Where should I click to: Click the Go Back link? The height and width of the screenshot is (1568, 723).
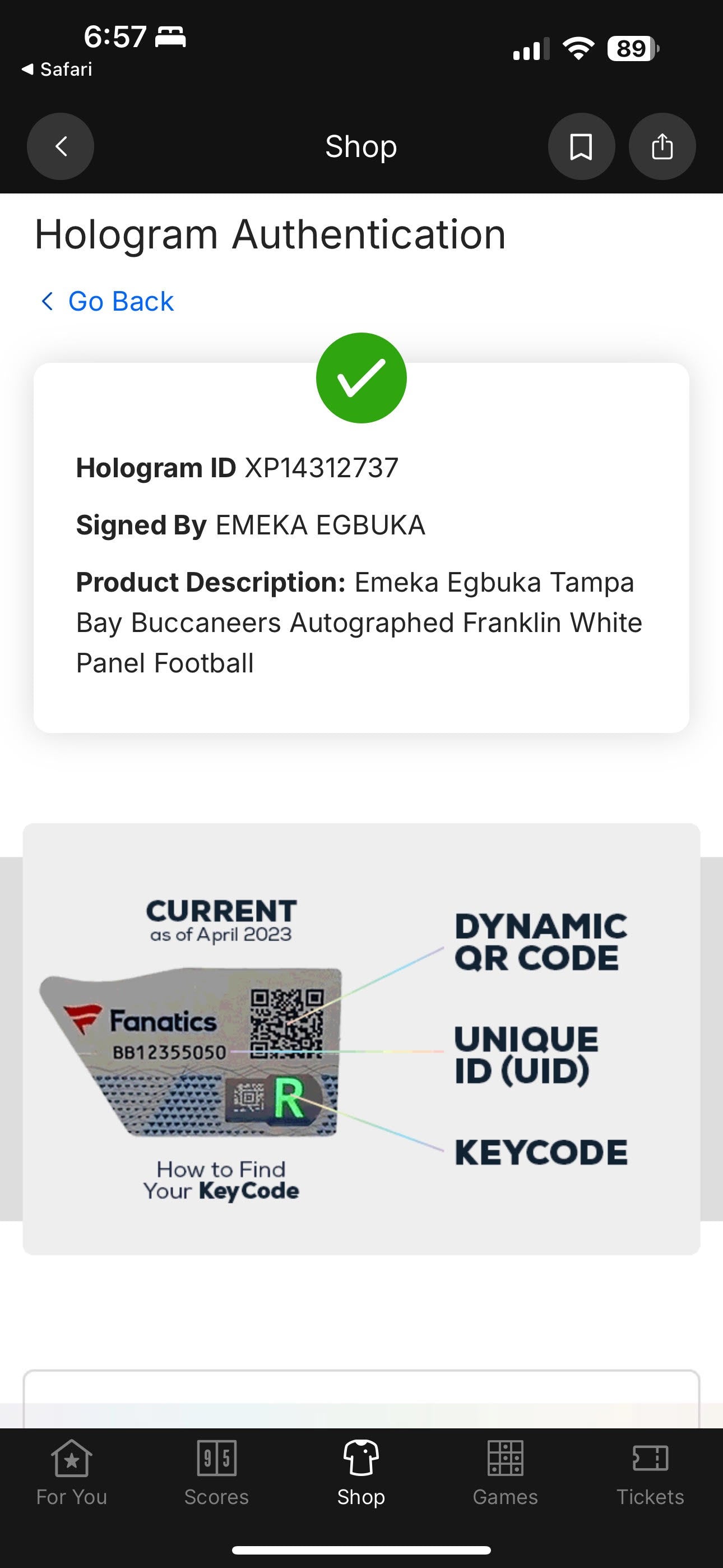tap(121, 301)
